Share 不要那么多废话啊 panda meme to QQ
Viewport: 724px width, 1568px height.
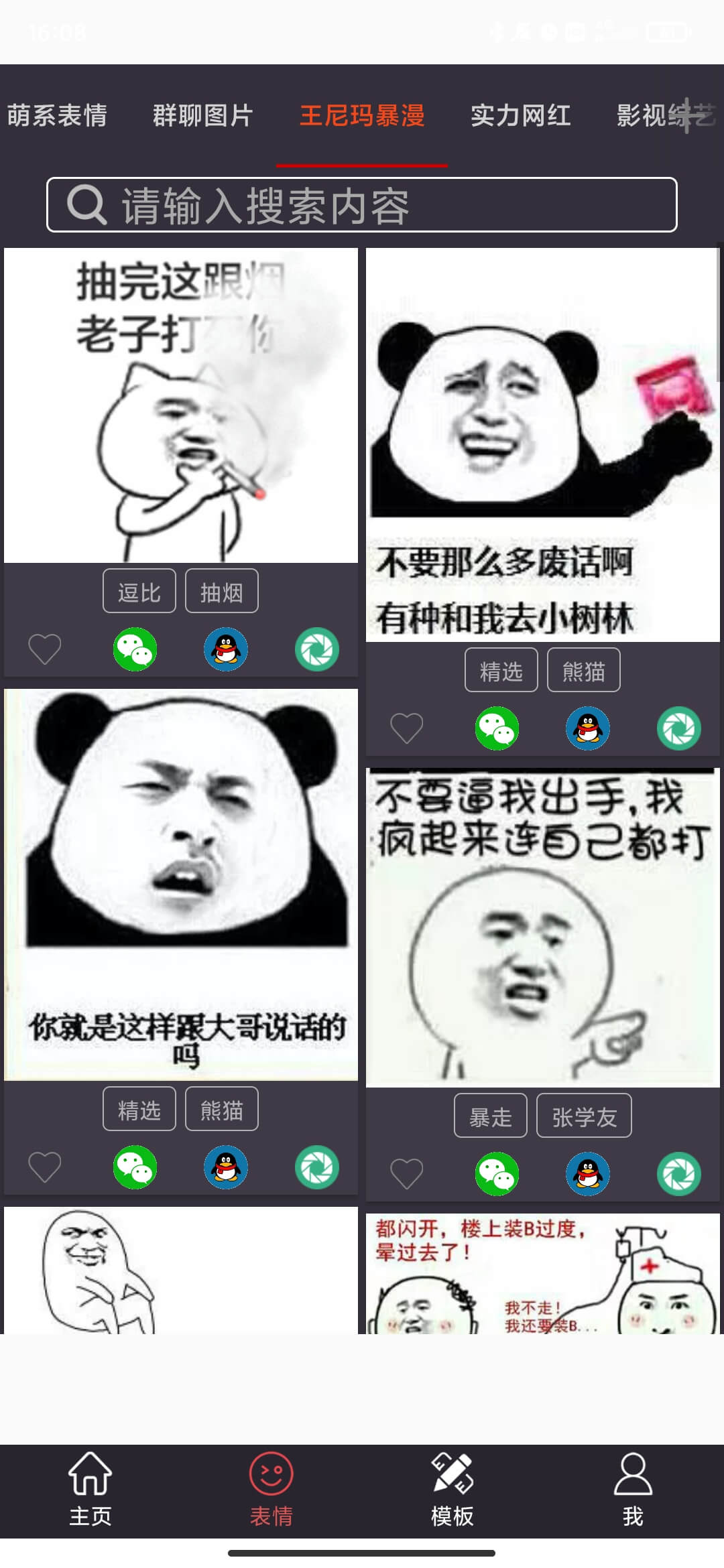pos(588,728)
